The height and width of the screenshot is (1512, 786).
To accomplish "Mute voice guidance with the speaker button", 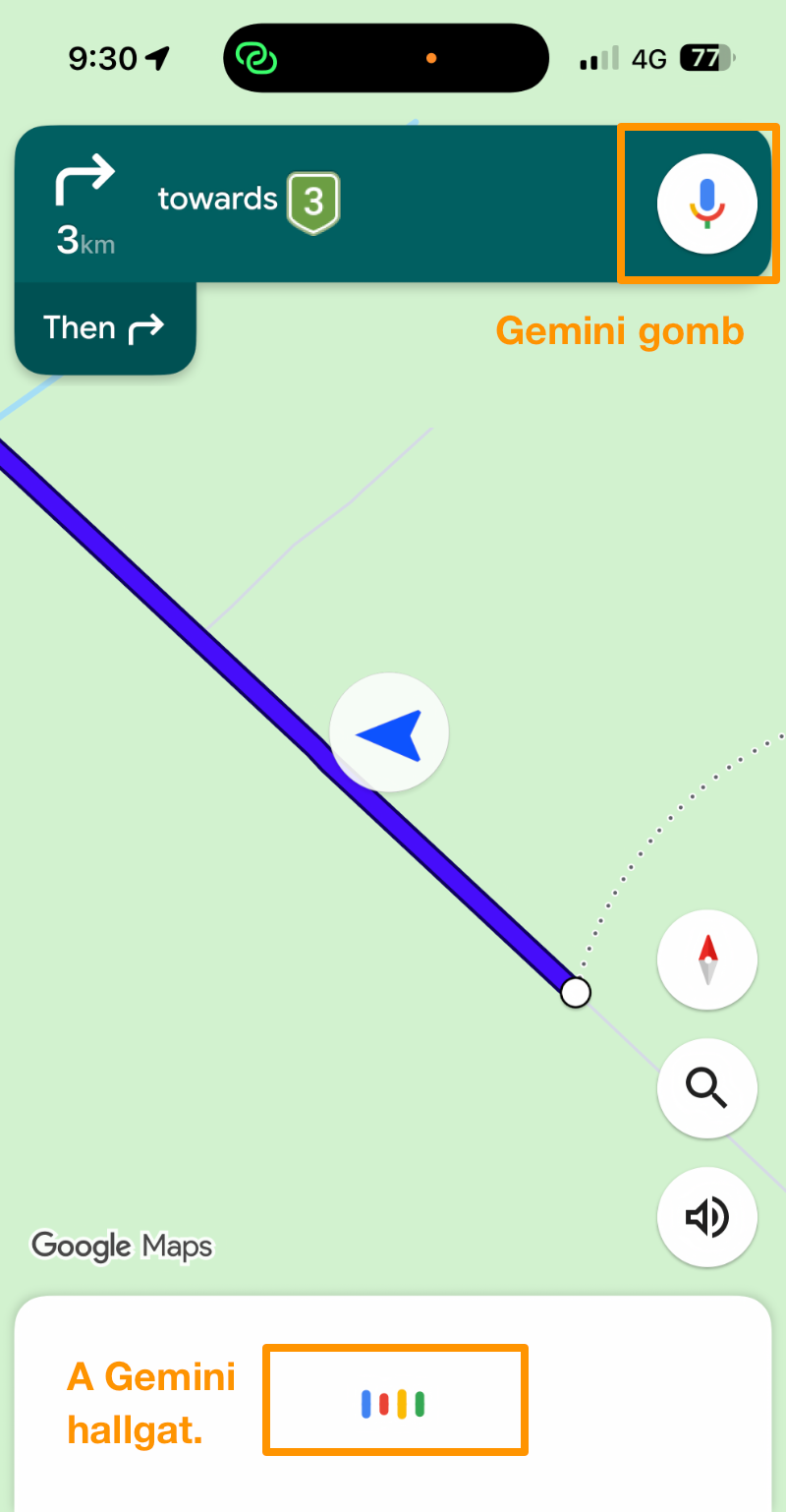I will click(706, 1217).
